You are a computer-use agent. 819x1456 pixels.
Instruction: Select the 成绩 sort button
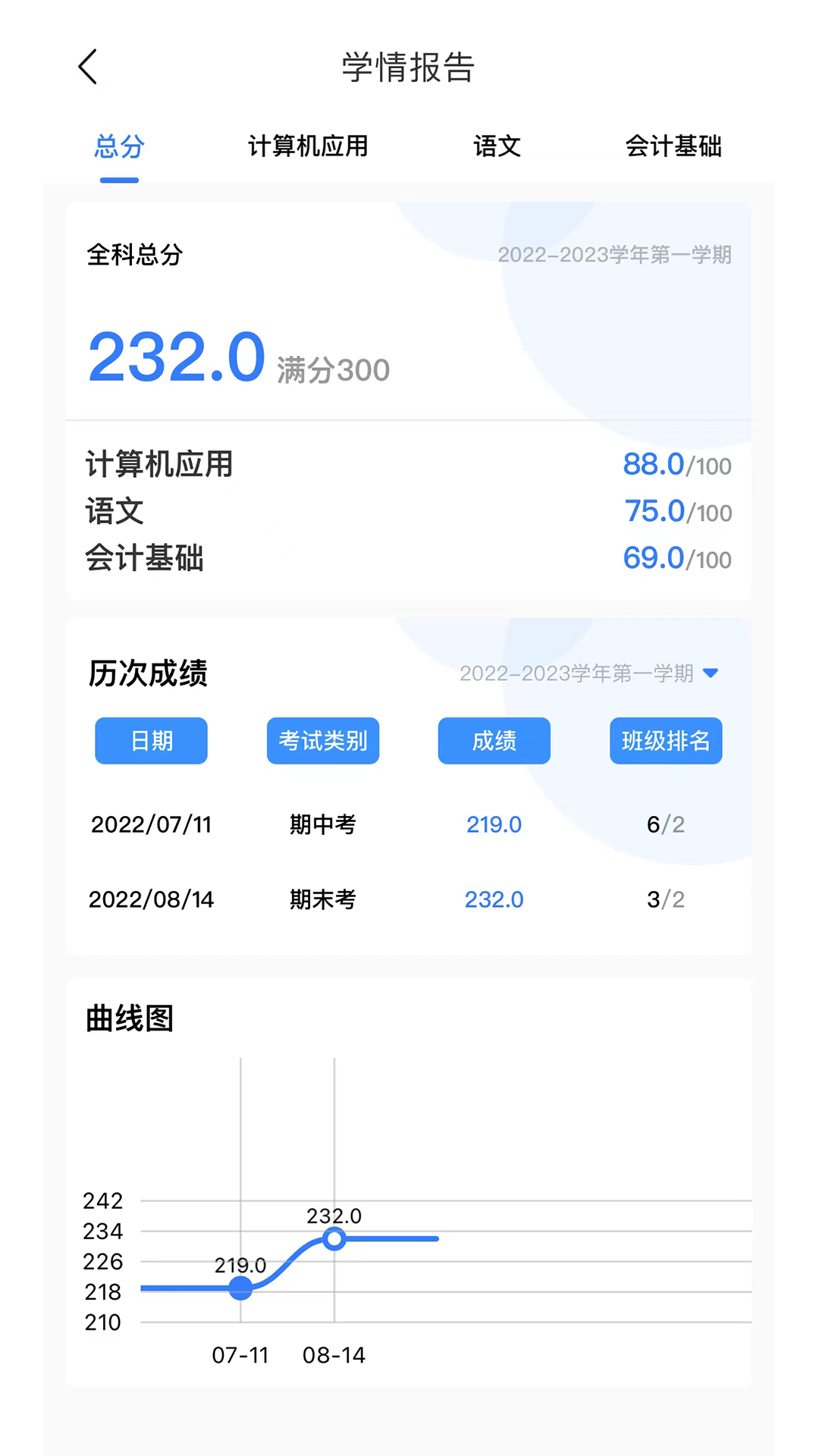pos(494,741)
